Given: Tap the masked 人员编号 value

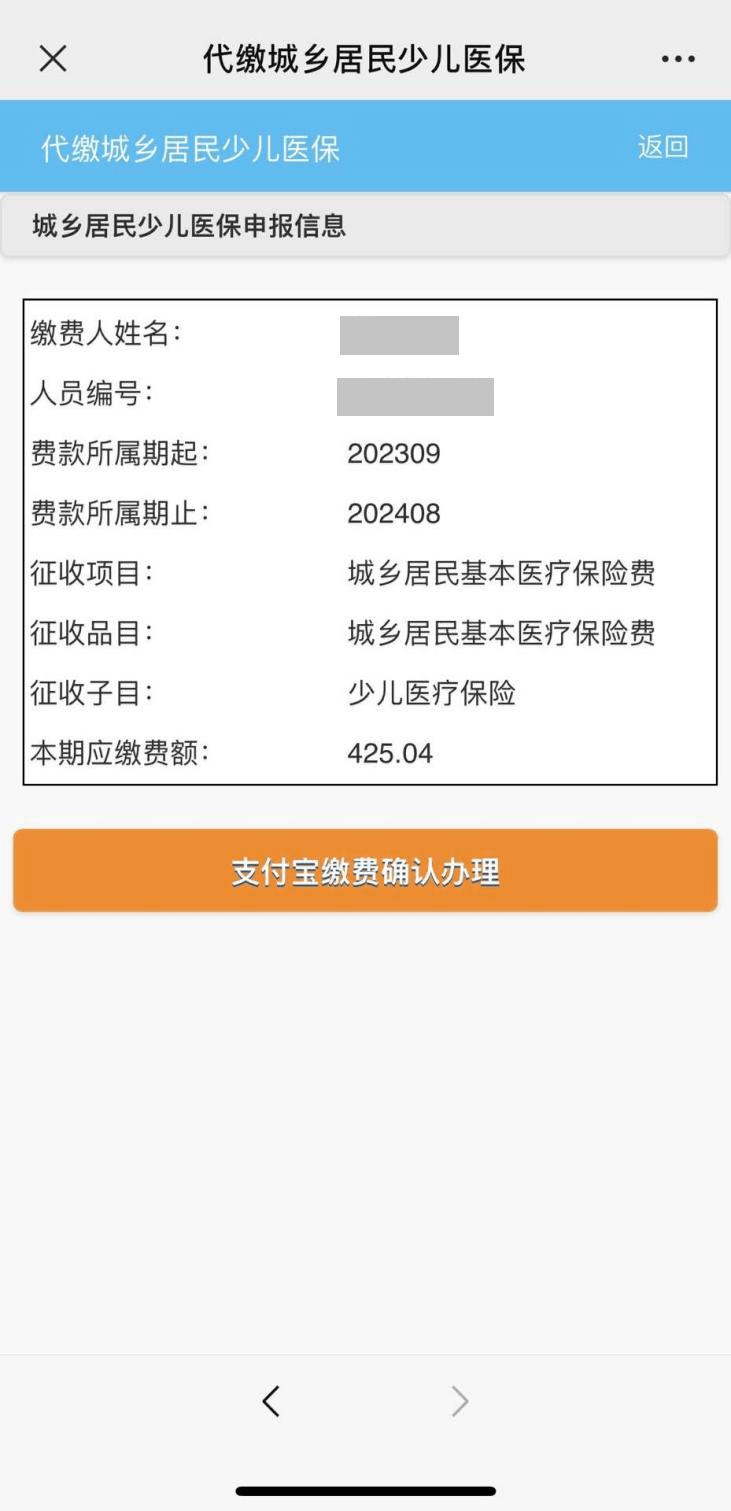Looking at the screenshot, I should [413, 394].
